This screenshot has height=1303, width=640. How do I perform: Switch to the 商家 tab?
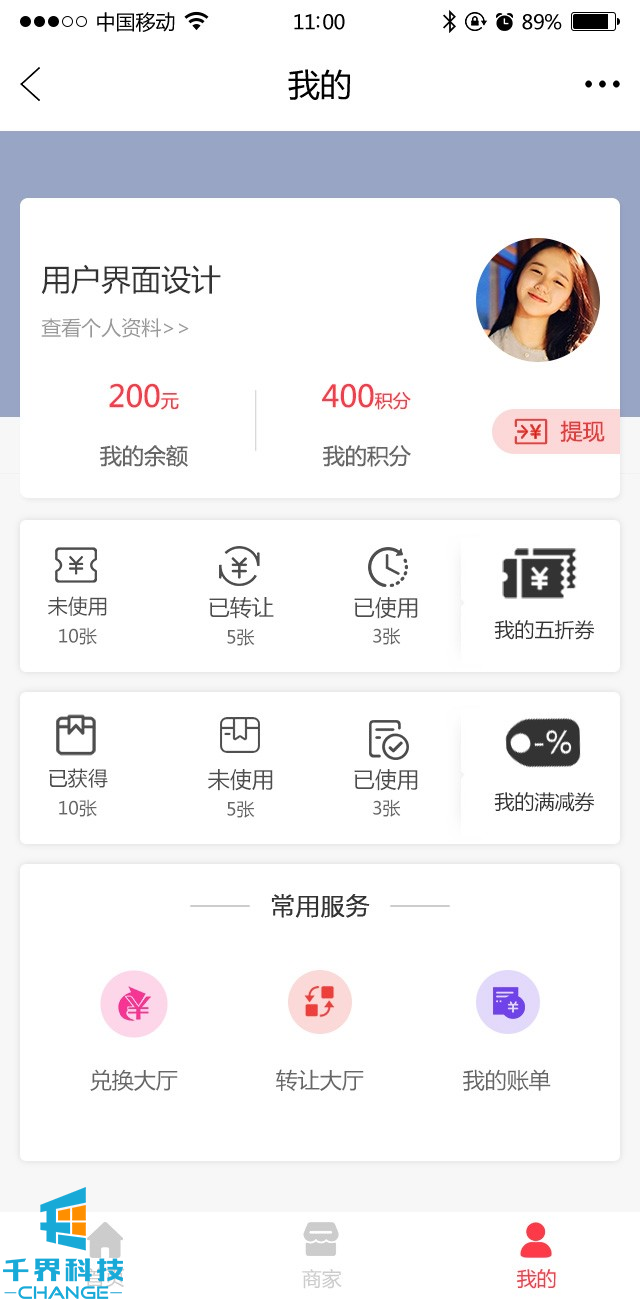point(322,1255)
